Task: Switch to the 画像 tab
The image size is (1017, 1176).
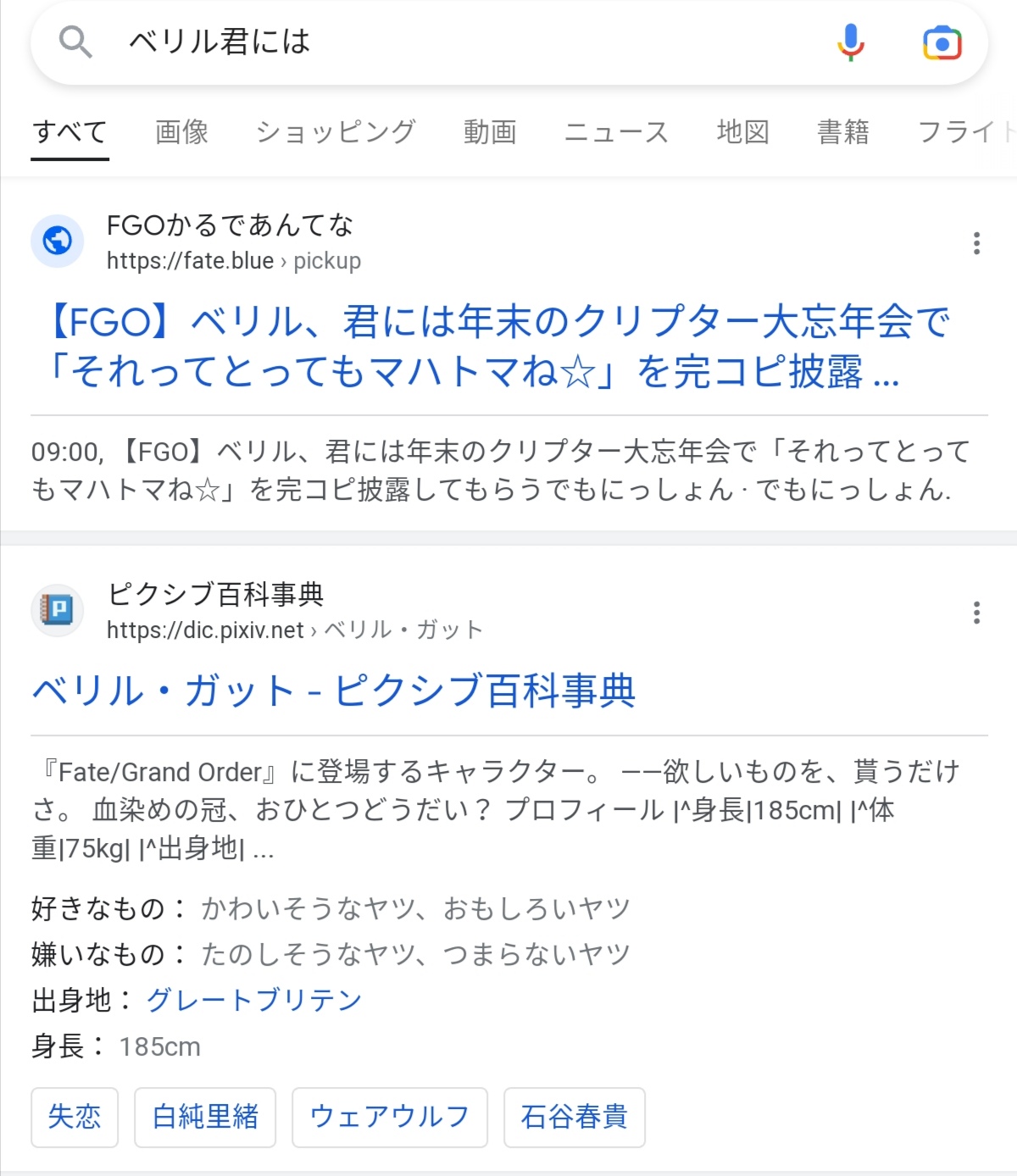Action: pyautogui.click(x=181, y=132)
